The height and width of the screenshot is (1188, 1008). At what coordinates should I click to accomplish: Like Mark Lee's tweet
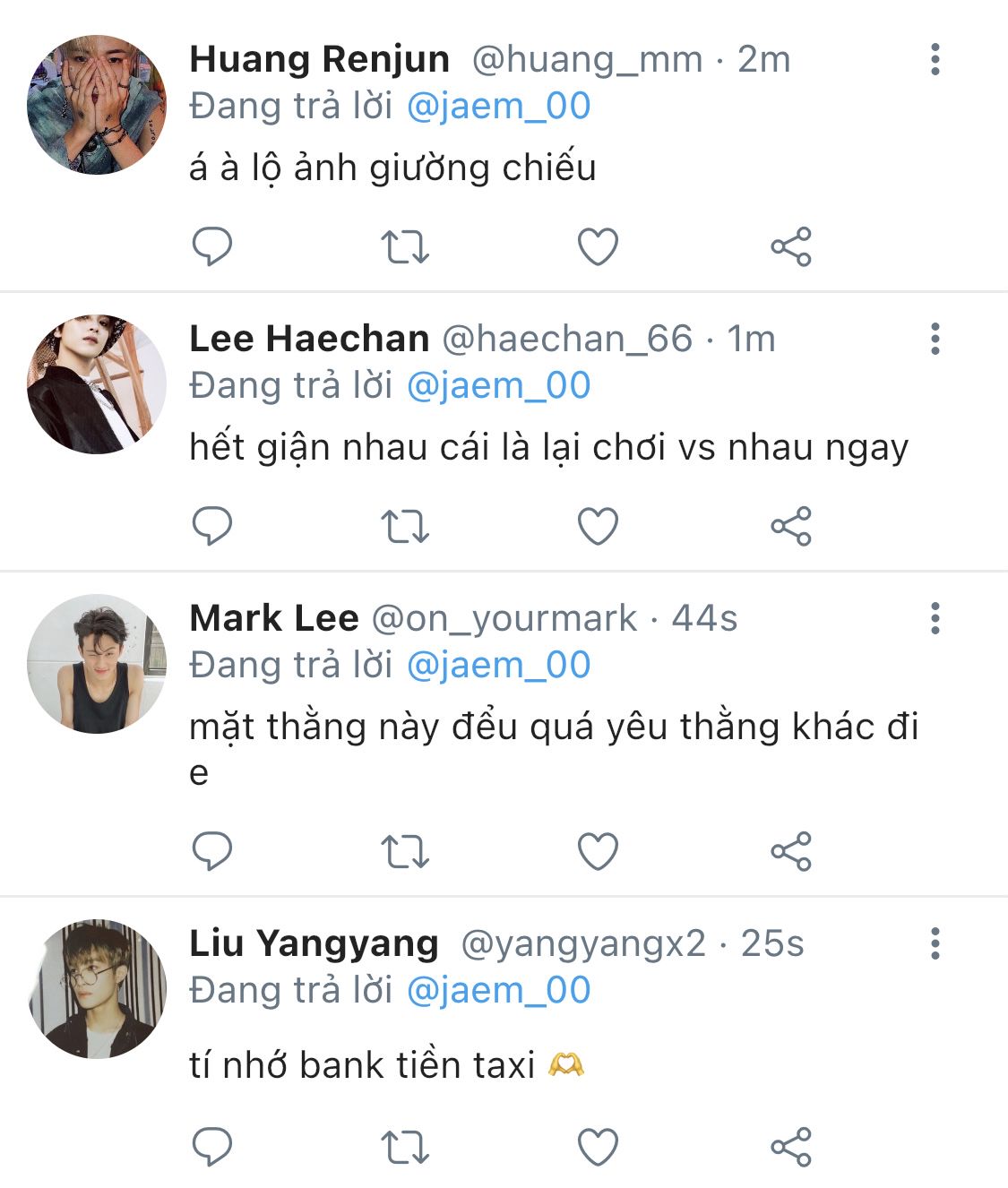[x=598, y=851]
